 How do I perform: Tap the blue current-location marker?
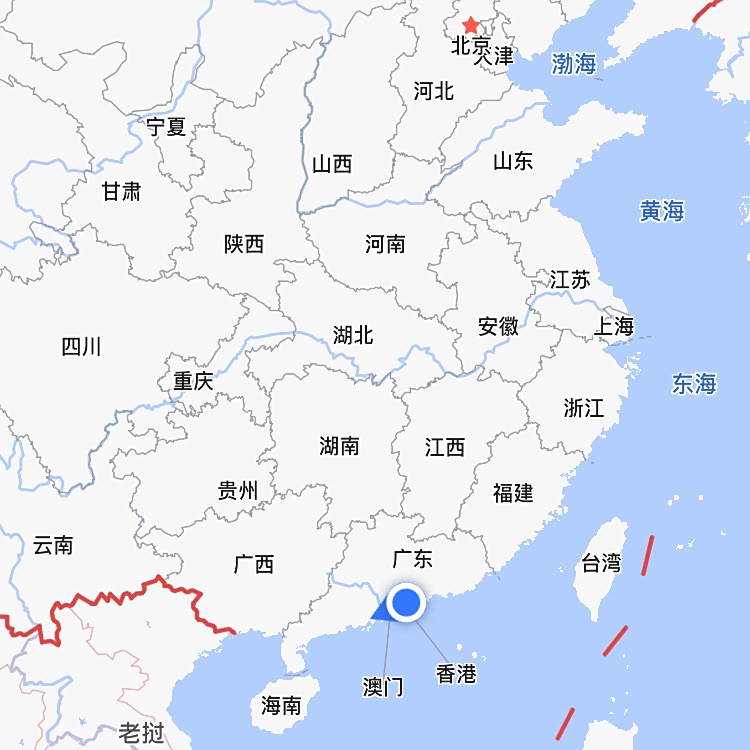pos(406,602)
